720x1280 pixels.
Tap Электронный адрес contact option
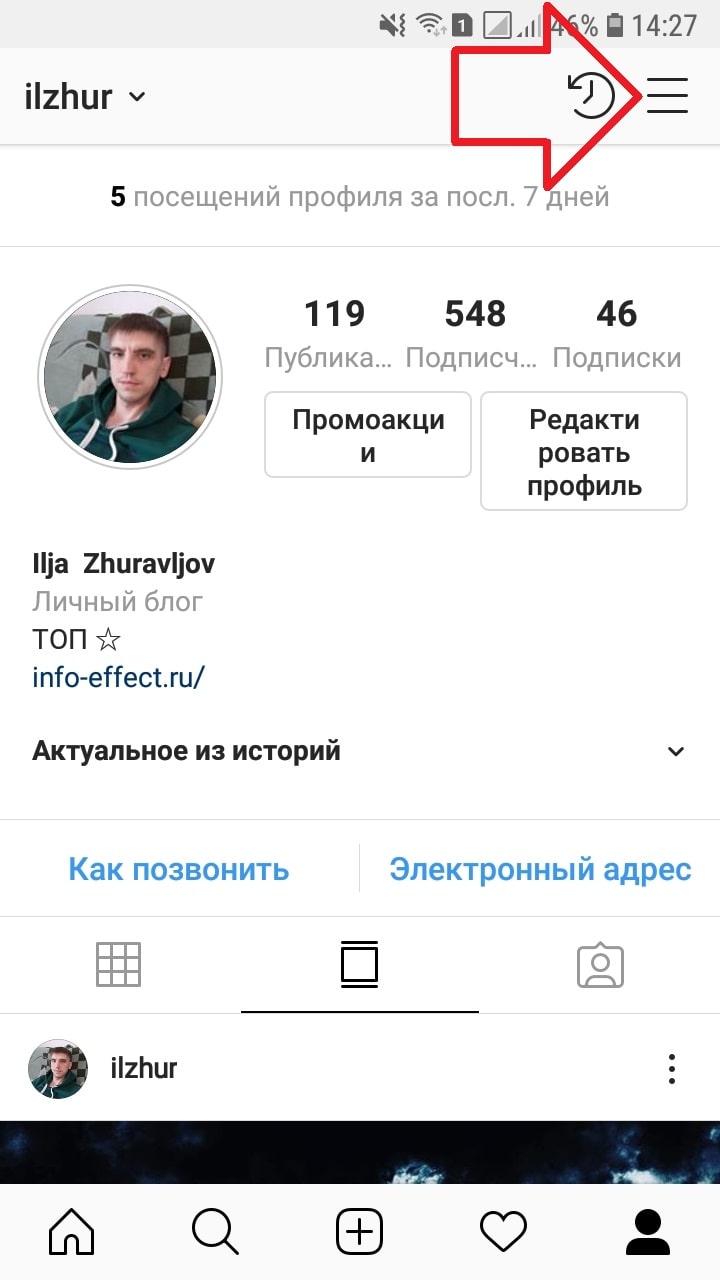pyautogui.click(x=542, y=869)
